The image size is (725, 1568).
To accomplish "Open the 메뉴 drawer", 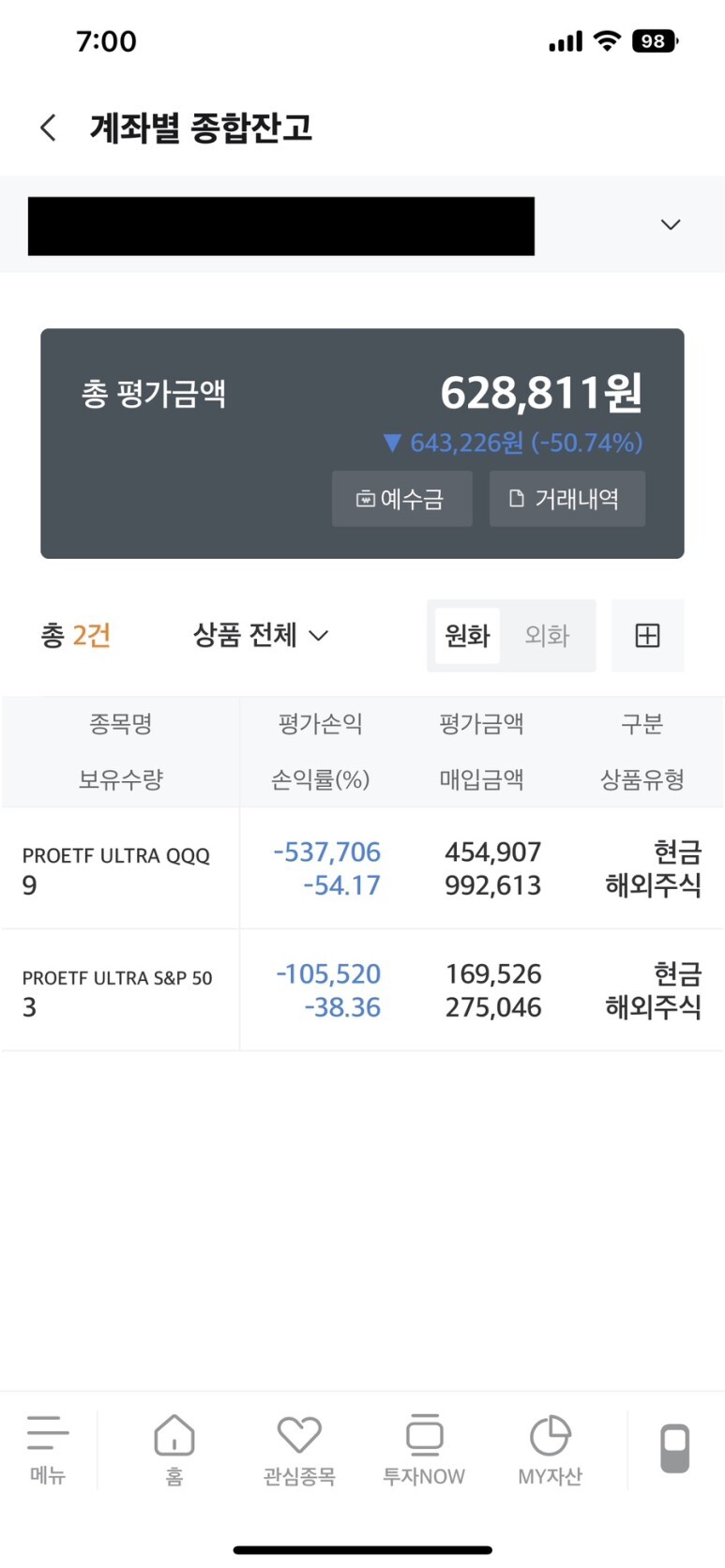I will 47,1450.
